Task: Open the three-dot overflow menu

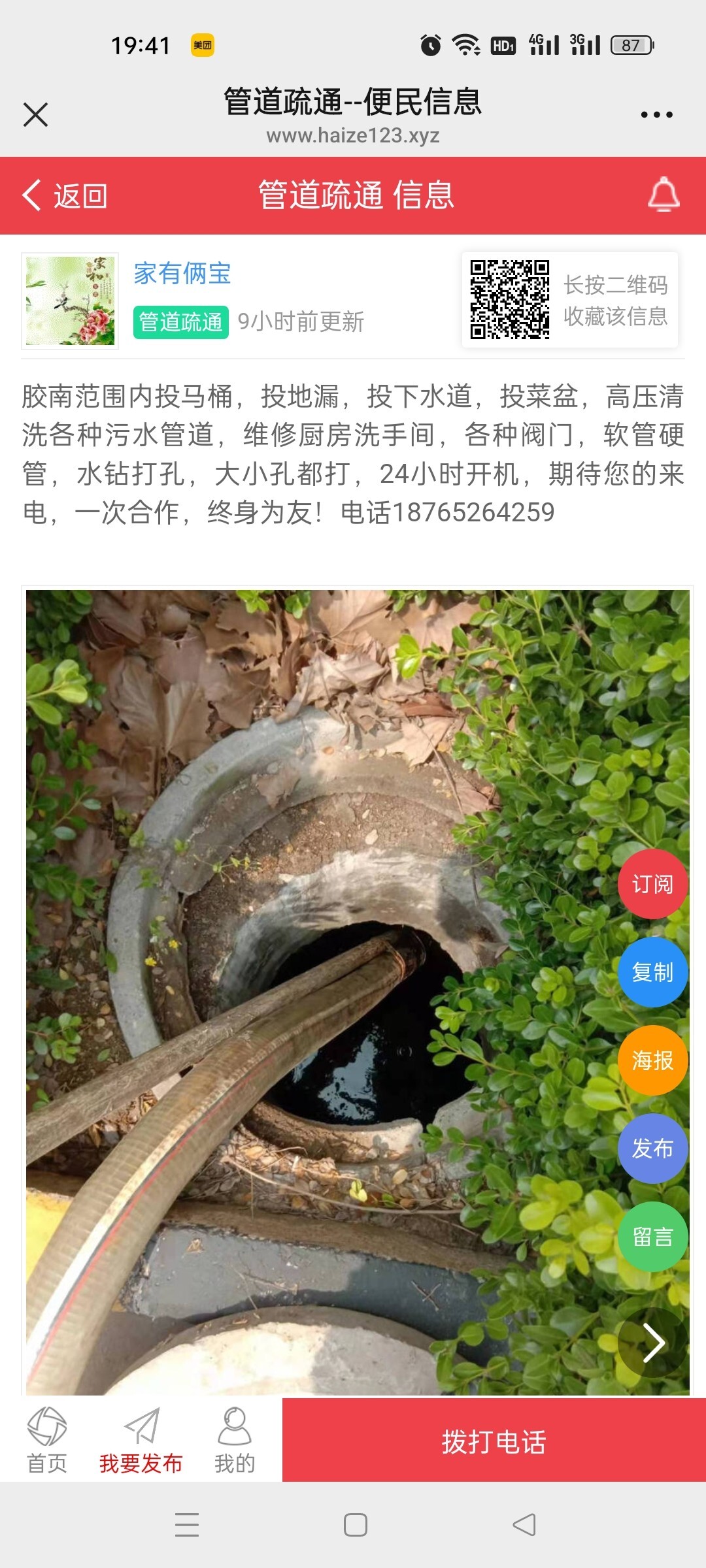Action: pyautogui.click(x=656, y=114)
